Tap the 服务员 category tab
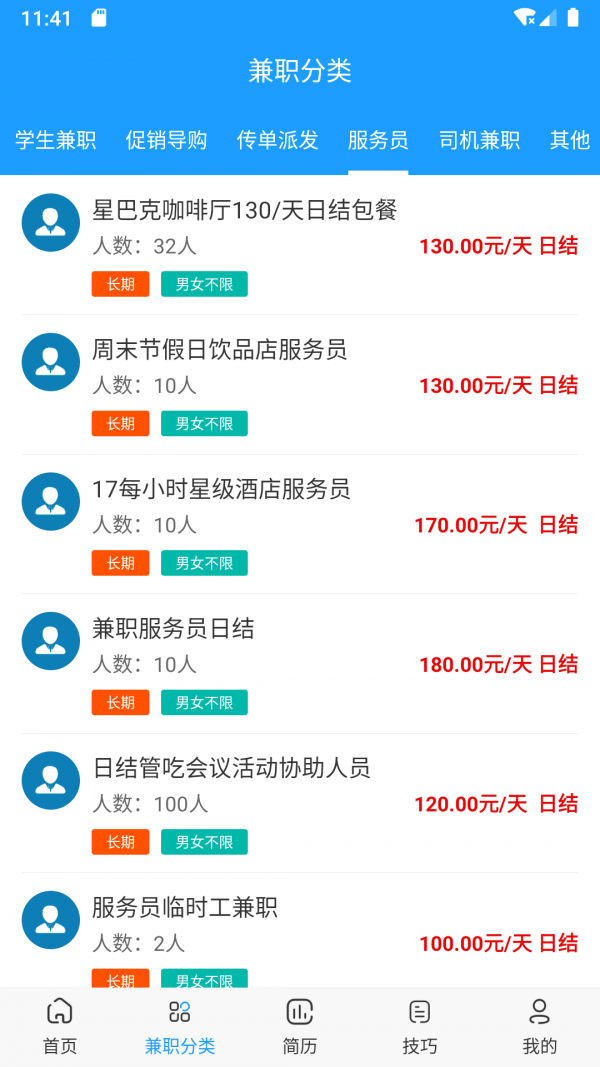The width and height of the screenshot is (600, 1067). 378,140
